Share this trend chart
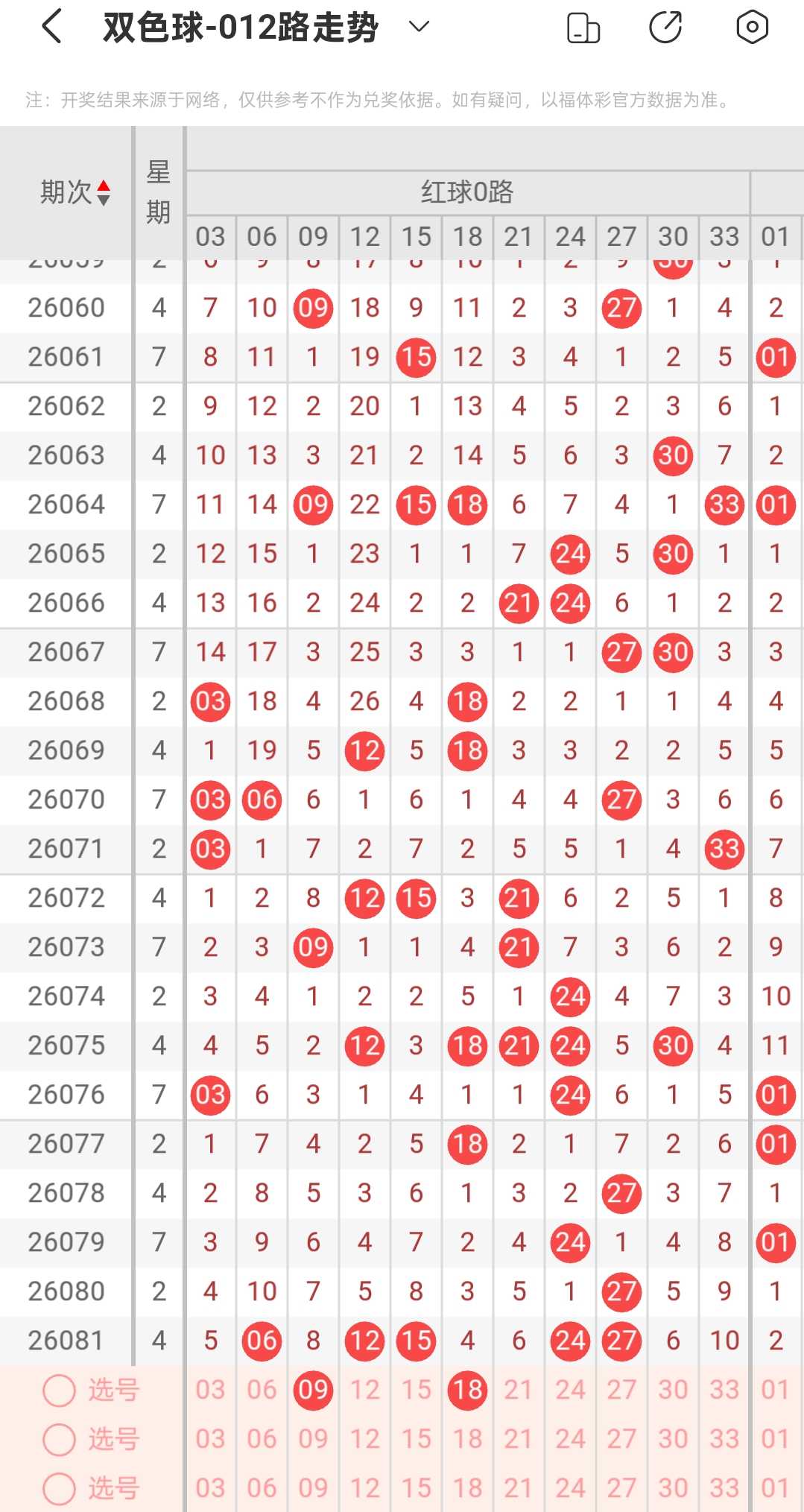Image resolution: width=804 pixels, height=1512 pixels. pyautogui.click(x=665, y=28)
